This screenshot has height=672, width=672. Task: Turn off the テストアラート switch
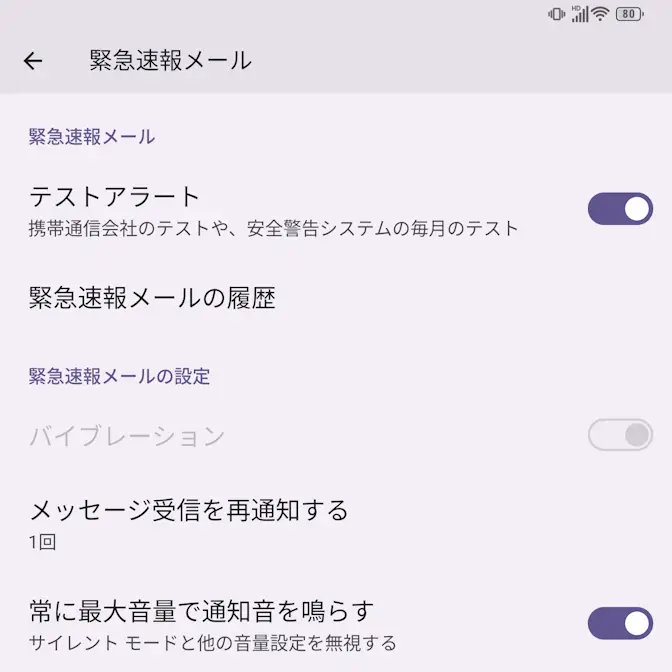(x=619, y=209)
